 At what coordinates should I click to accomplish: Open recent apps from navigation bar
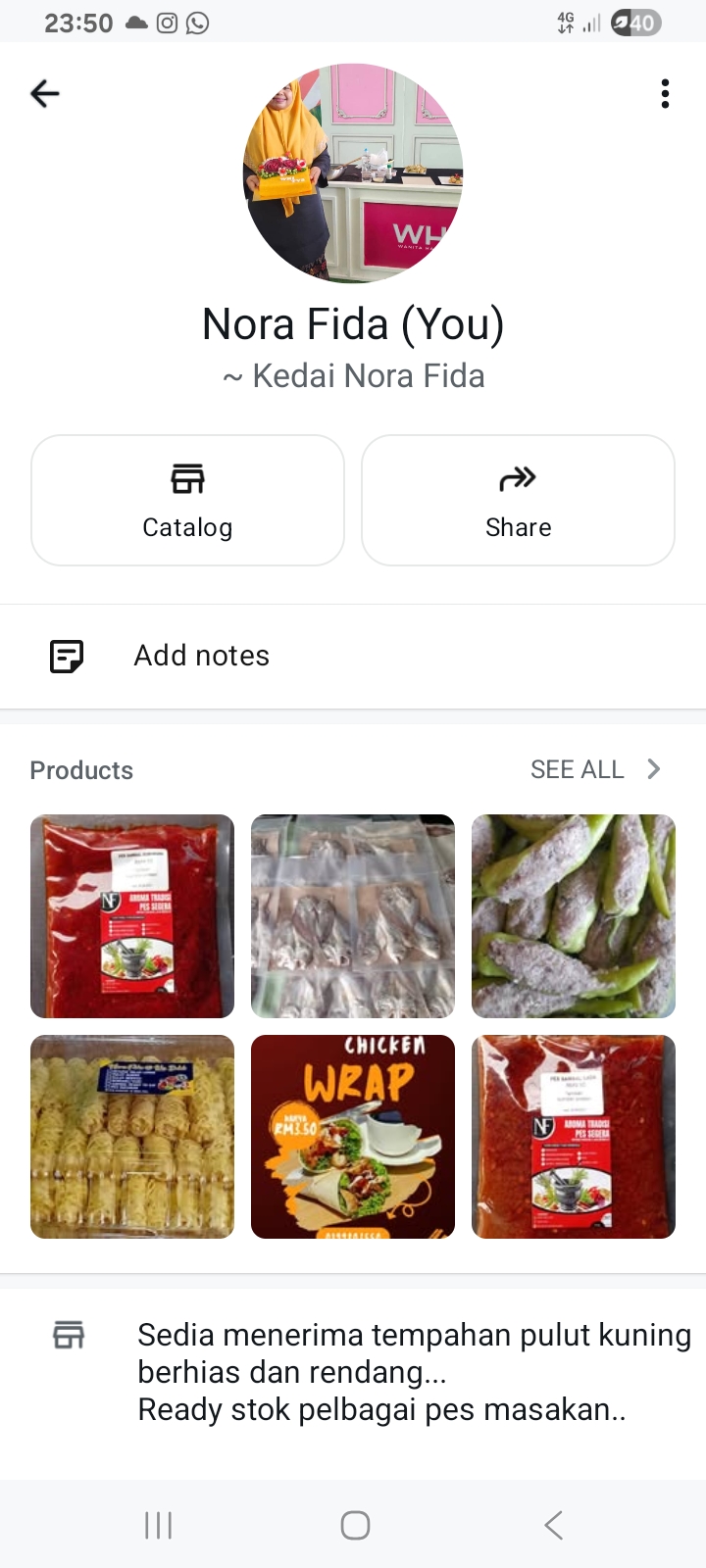tap(158, 1525)
